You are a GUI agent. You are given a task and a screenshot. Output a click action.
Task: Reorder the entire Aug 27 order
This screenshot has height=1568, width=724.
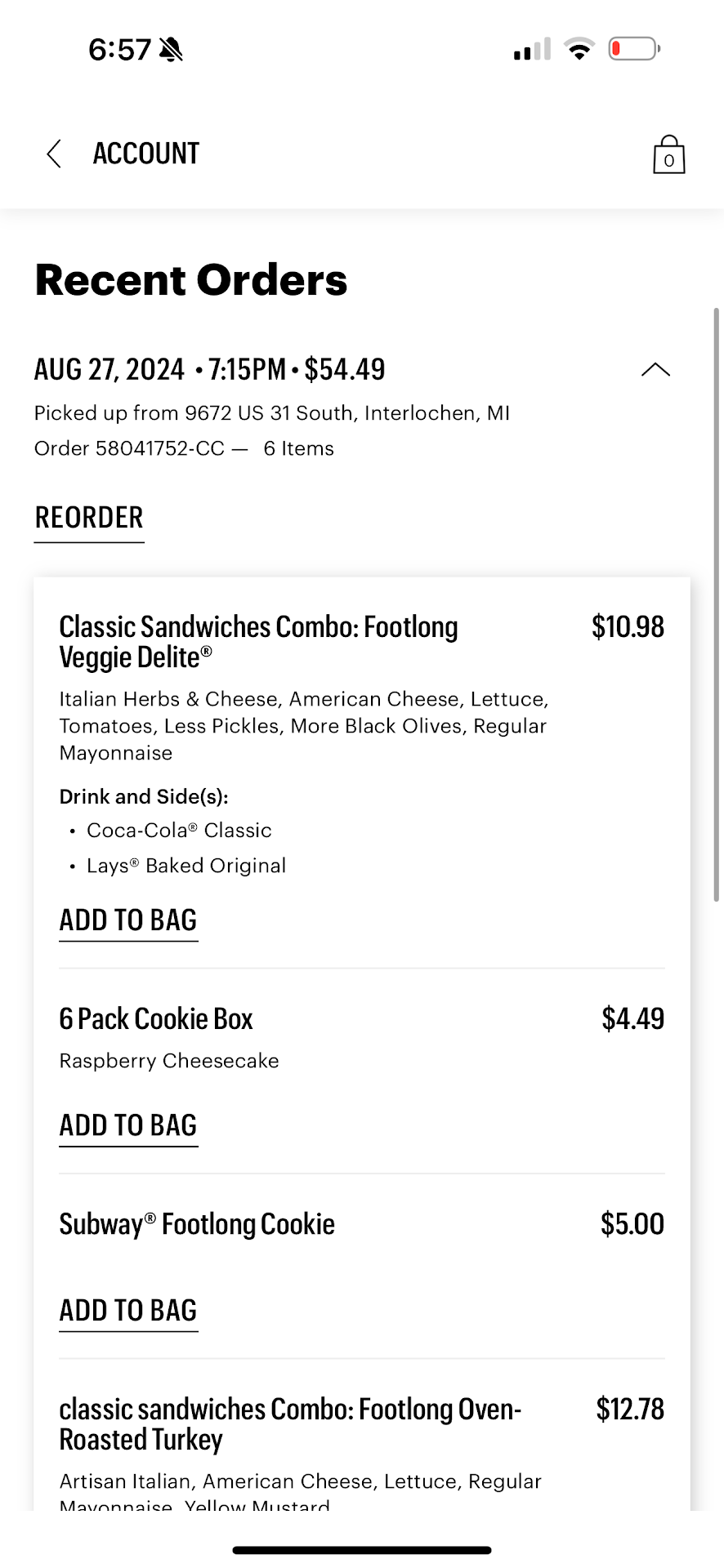[89, 518]
